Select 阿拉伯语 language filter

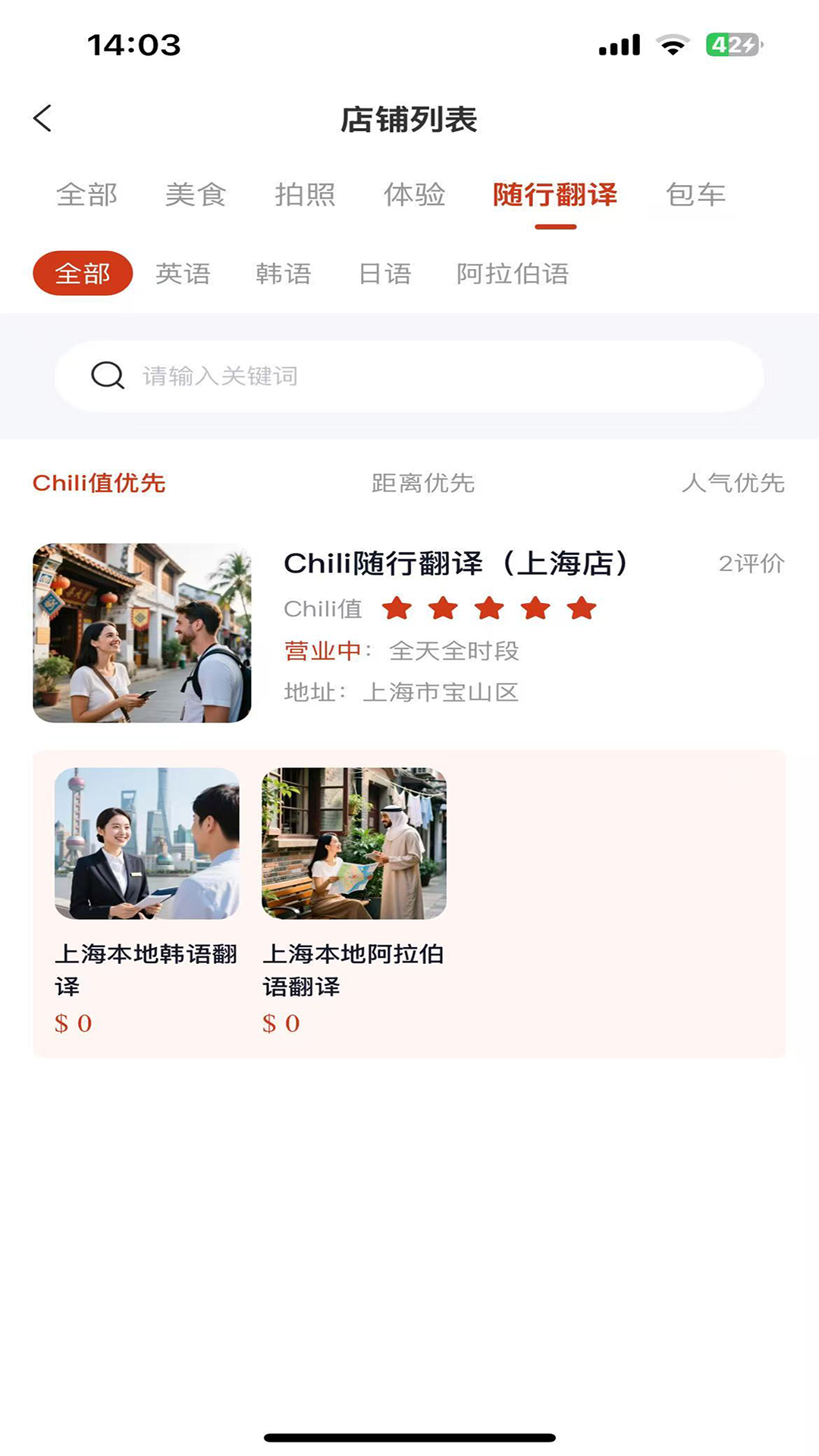[x=512, y=275]
